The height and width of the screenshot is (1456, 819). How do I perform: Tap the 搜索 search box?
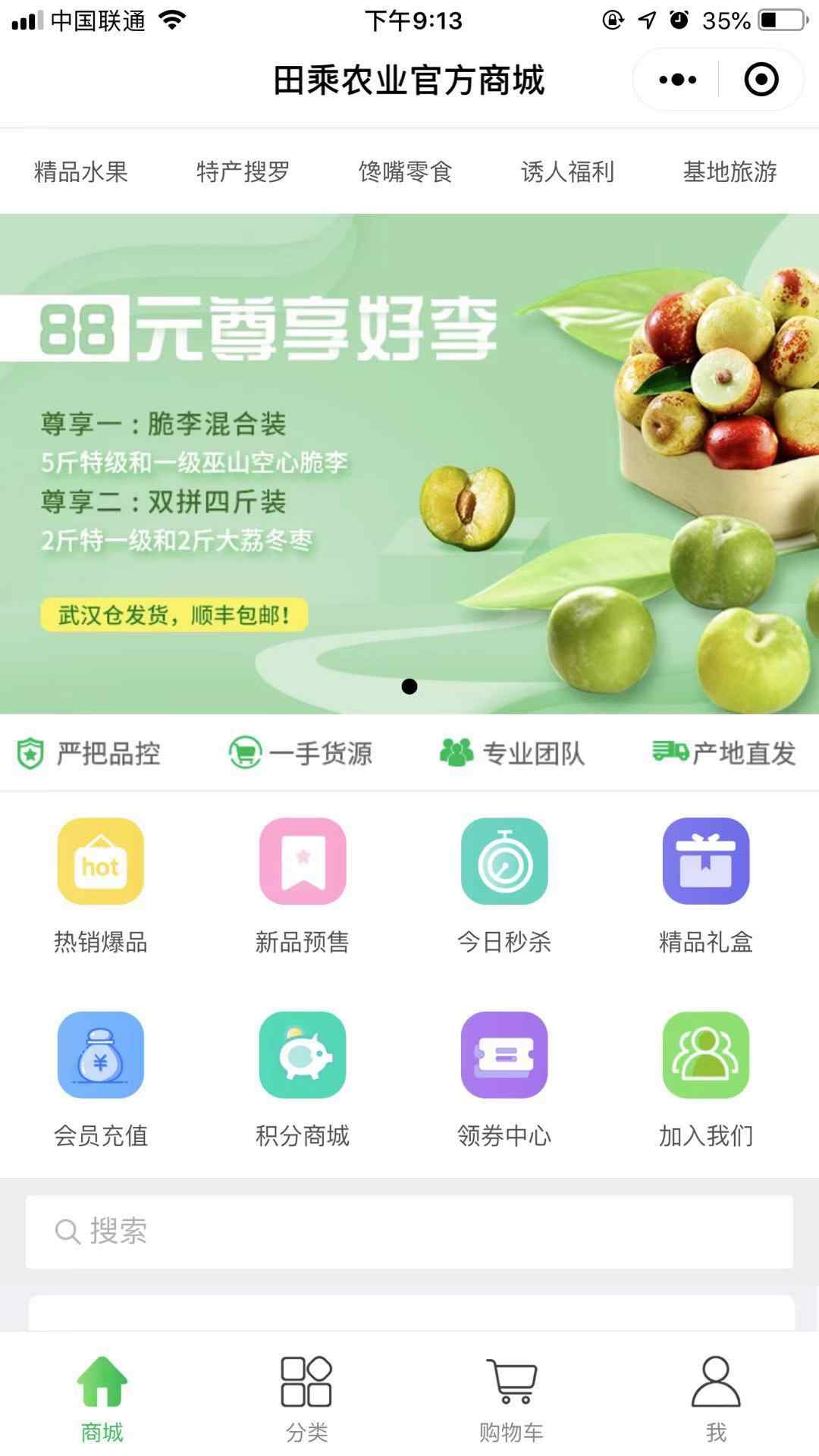point(409,1232)
